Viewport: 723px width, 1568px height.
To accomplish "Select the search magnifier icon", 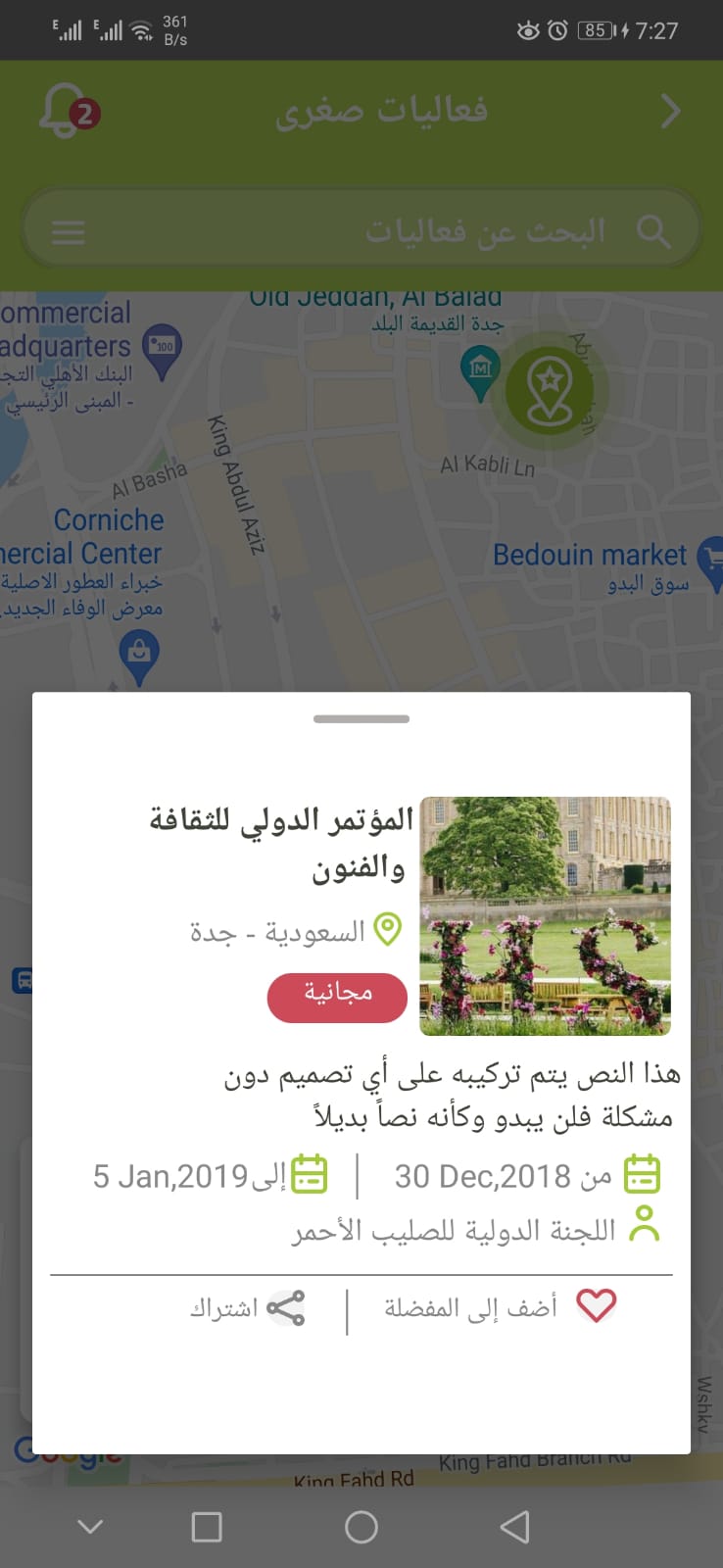I will pyautogui.click(x=653, y=228).
